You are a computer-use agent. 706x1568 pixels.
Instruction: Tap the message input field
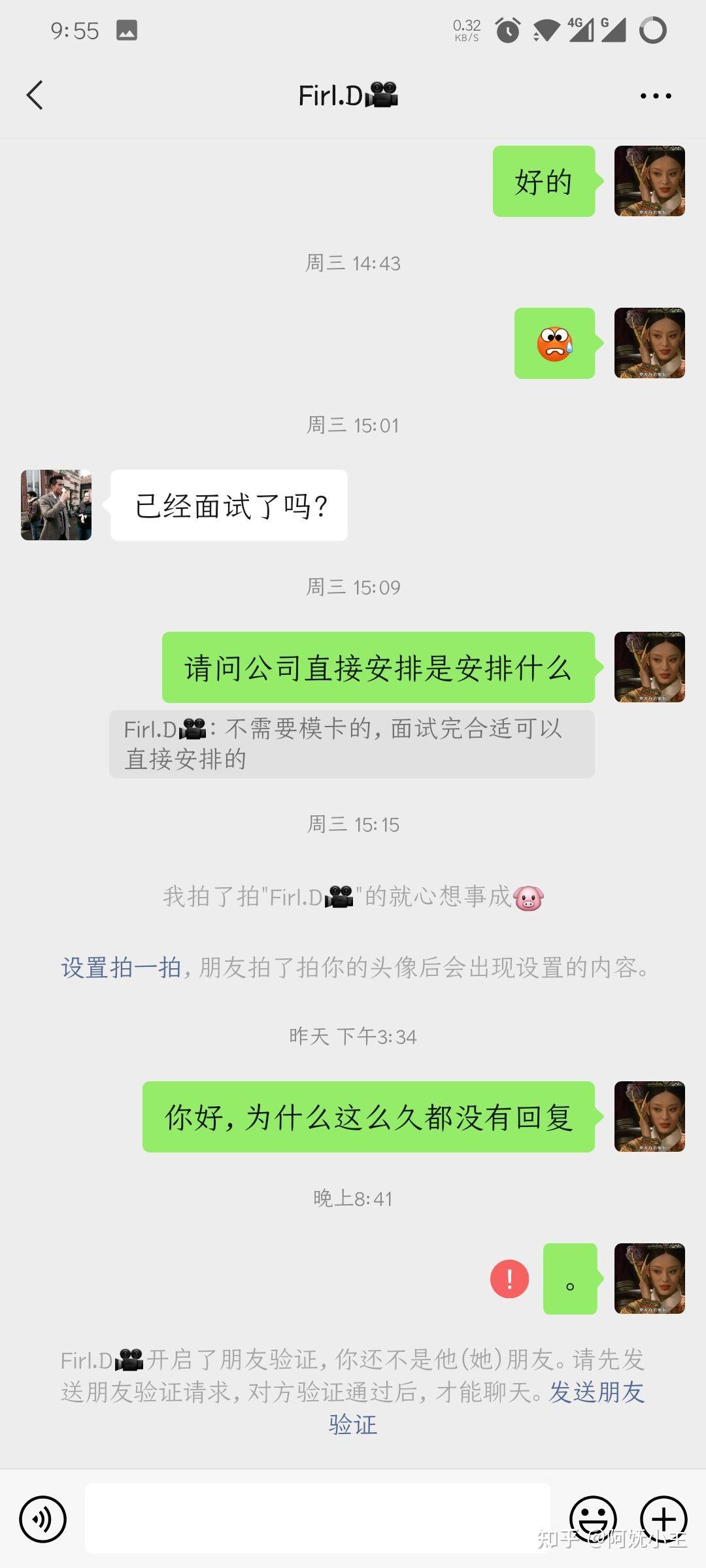tap(318, 1518)
